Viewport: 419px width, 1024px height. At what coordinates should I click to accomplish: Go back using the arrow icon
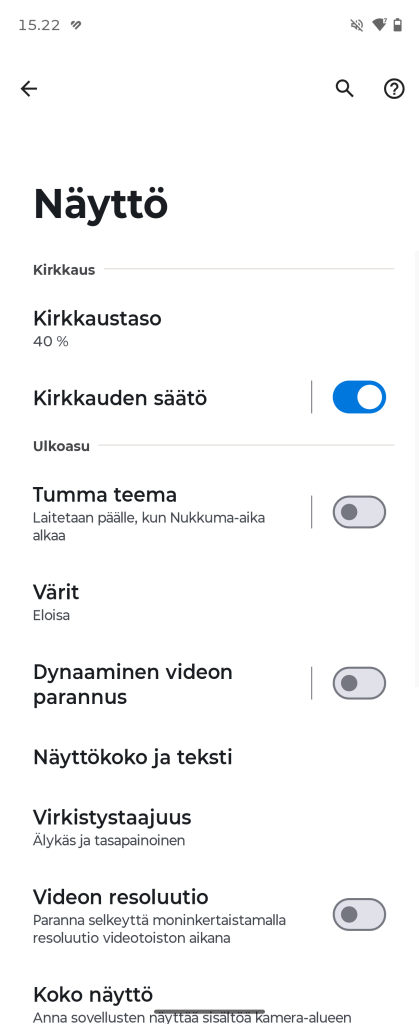pyautogui.click(x=29, y=89)
